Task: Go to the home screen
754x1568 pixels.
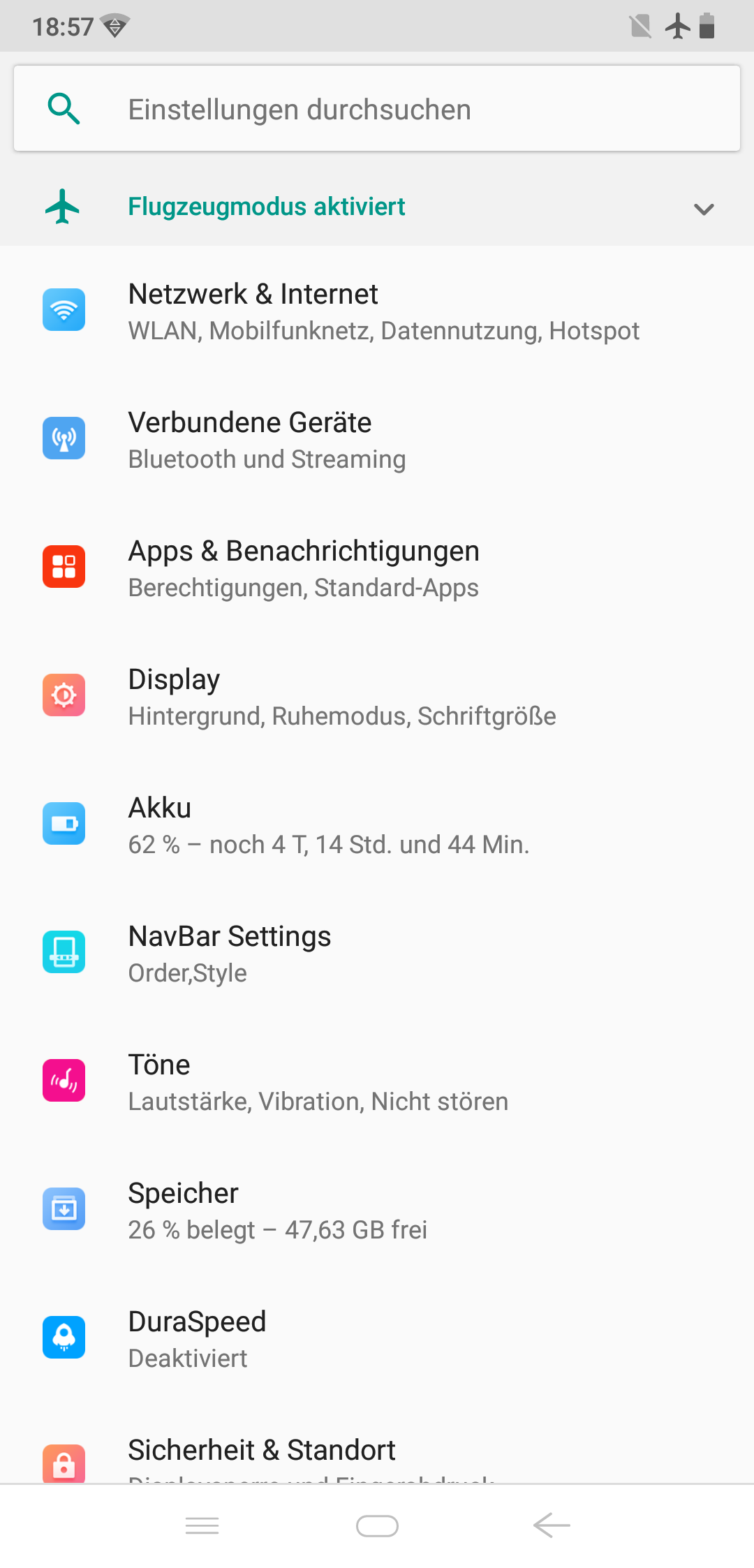Action: click(x=377, y=1526)
